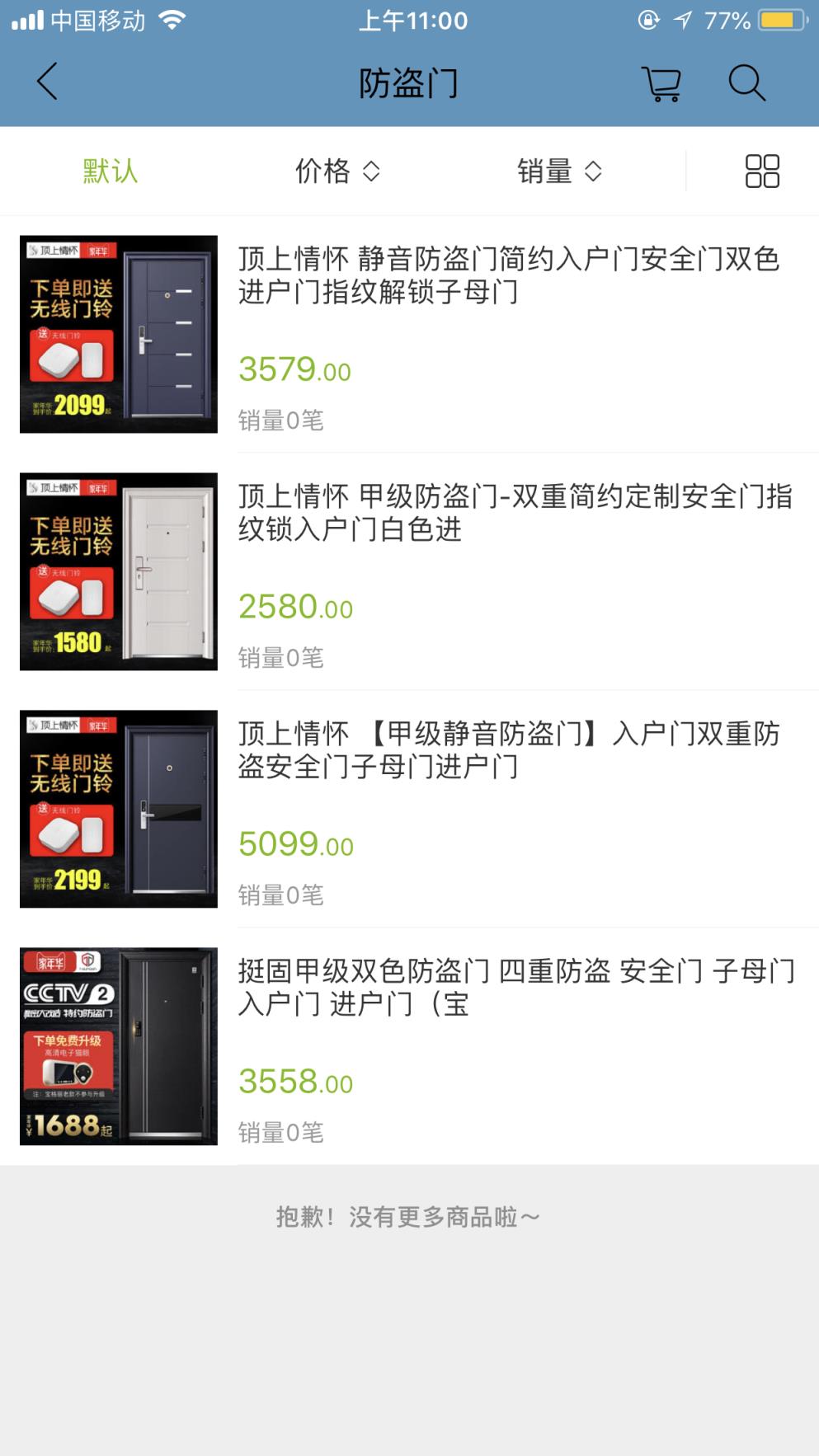This screenshot has height=1456, width=819.
Task: Open the search function
Action: [746, 82]
